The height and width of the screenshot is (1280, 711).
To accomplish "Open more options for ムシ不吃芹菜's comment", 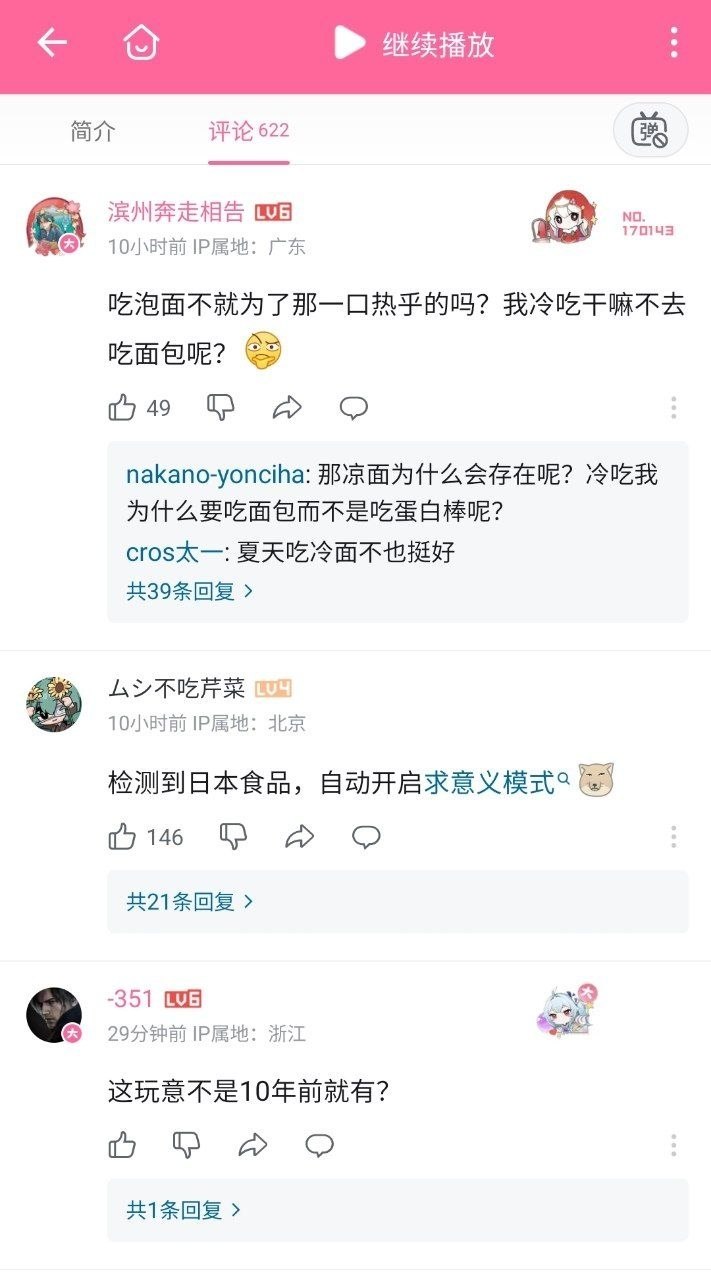I will coord(674,837).
